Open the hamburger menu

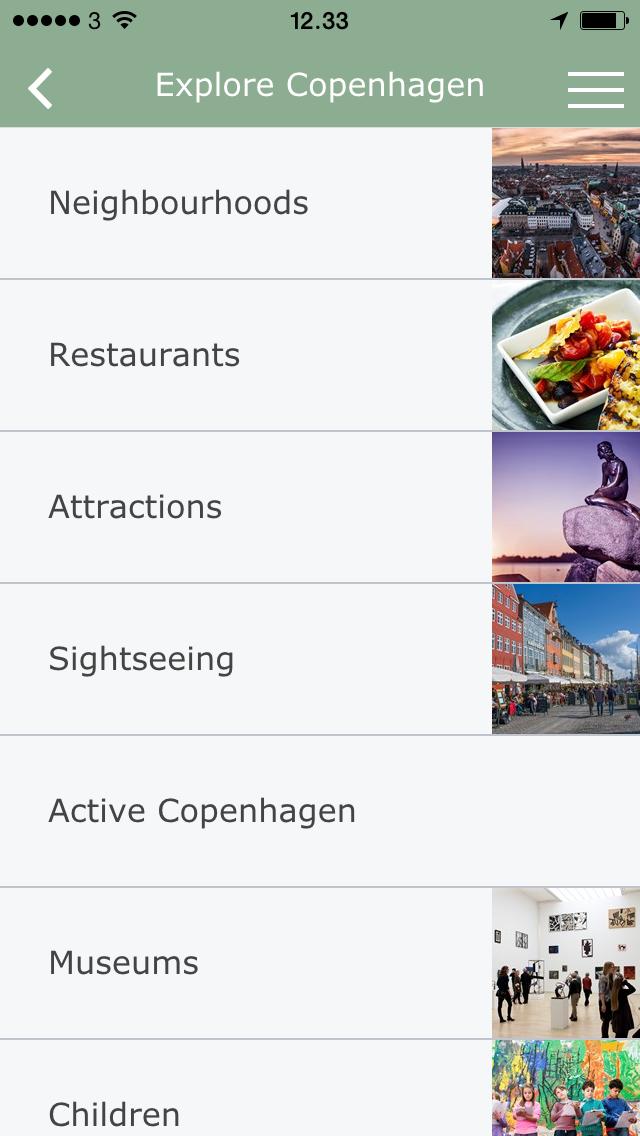(x=595, y=88)
